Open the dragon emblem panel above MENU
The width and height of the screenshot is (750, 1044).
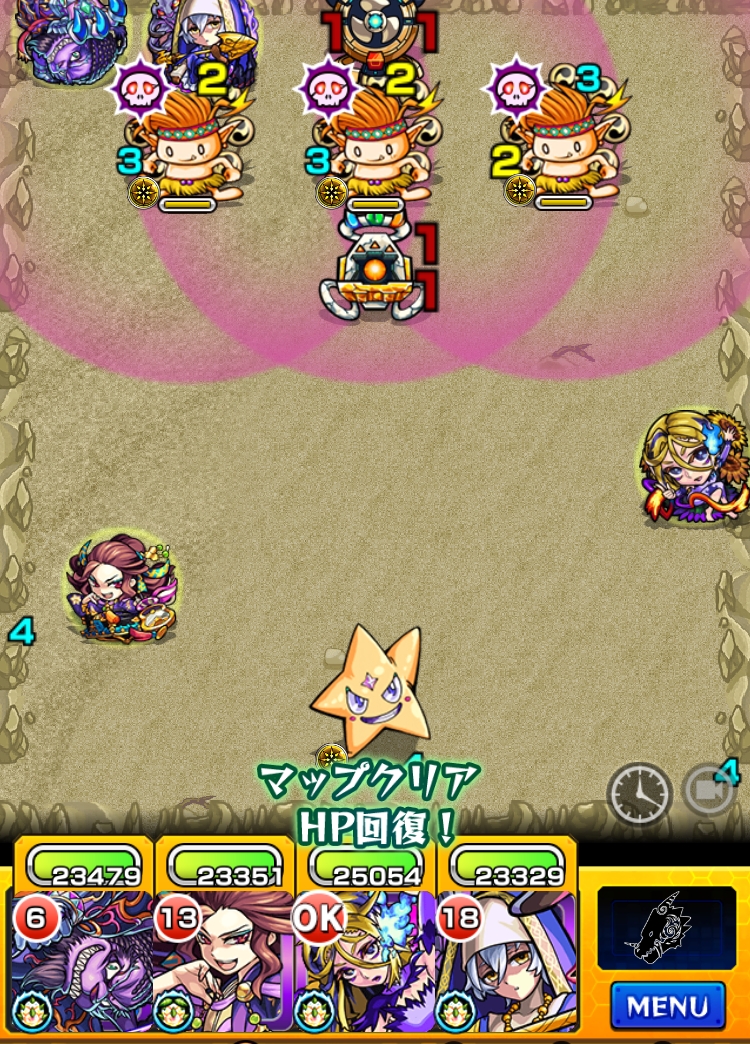[666, 928]
